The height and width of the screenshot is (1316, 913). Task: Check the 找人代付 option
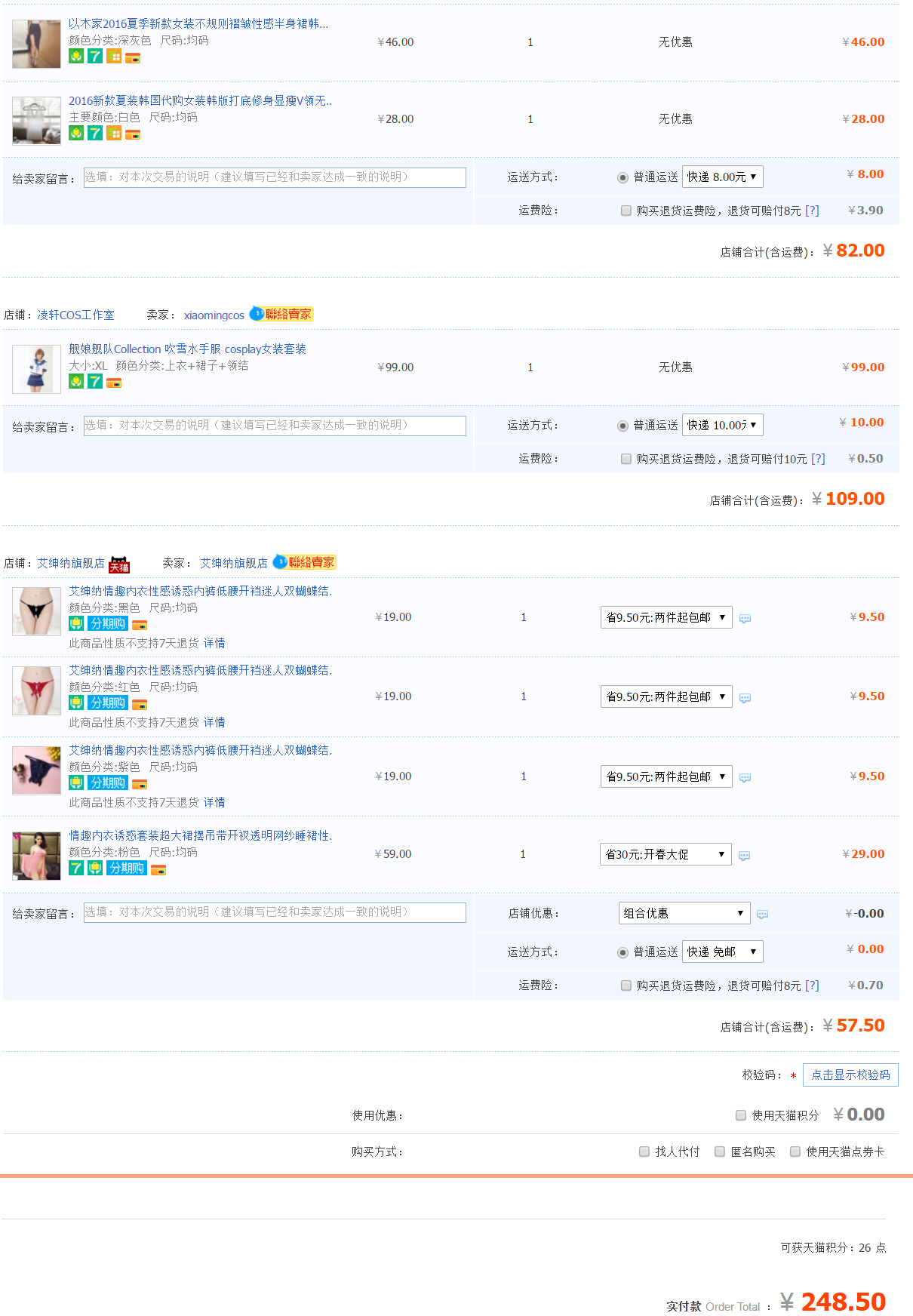click(x=644, y=1151)
